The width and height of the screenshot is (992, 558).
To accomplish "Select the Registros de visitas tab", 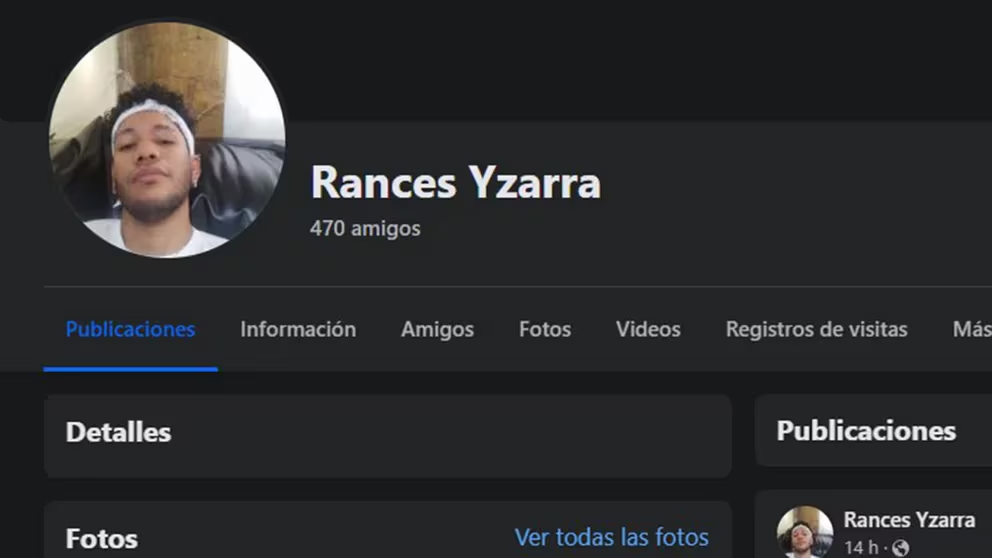I will 816,329.
